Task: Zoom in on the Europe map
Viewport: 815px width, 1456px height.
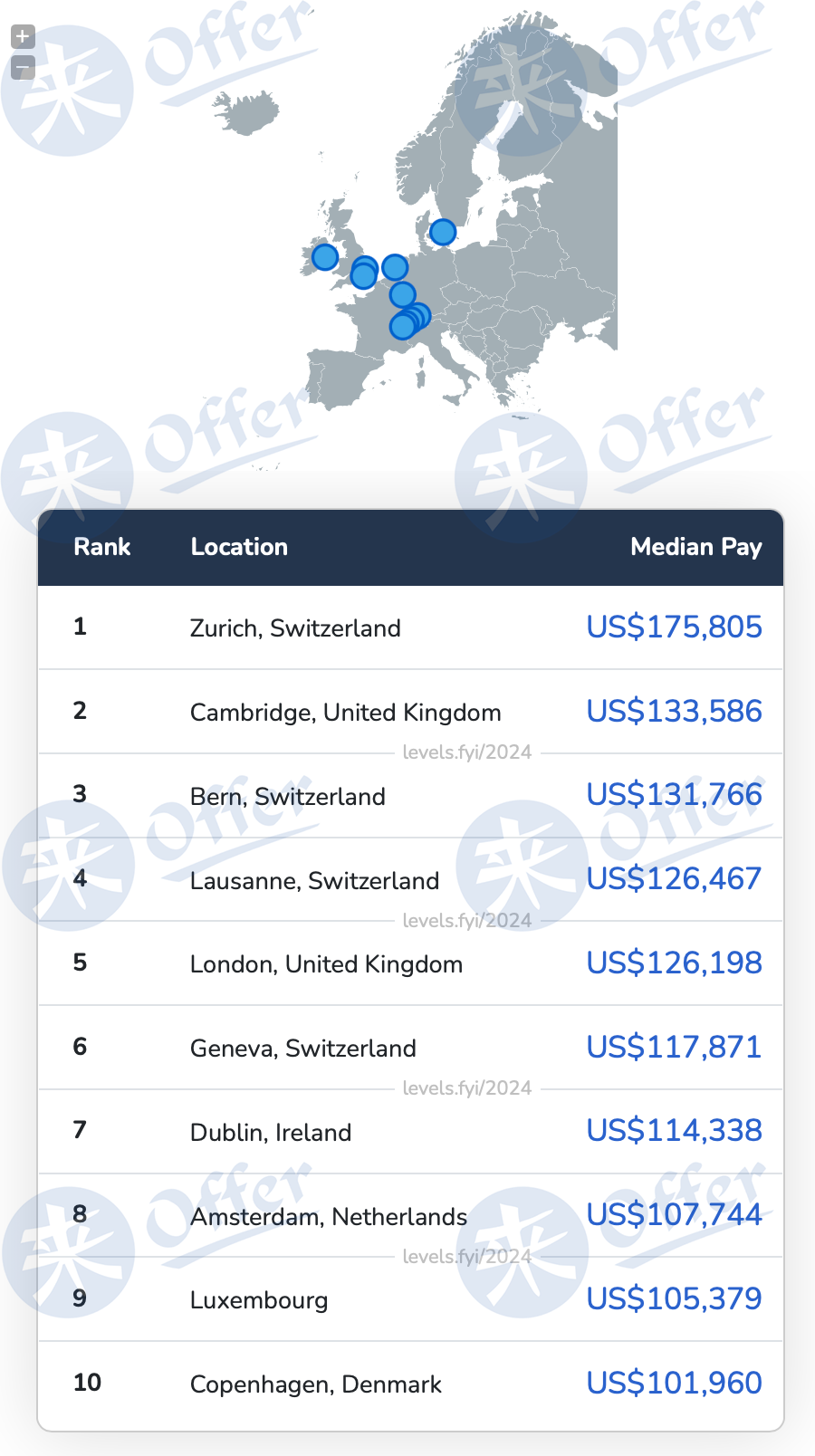Action: tap(23, 37)
